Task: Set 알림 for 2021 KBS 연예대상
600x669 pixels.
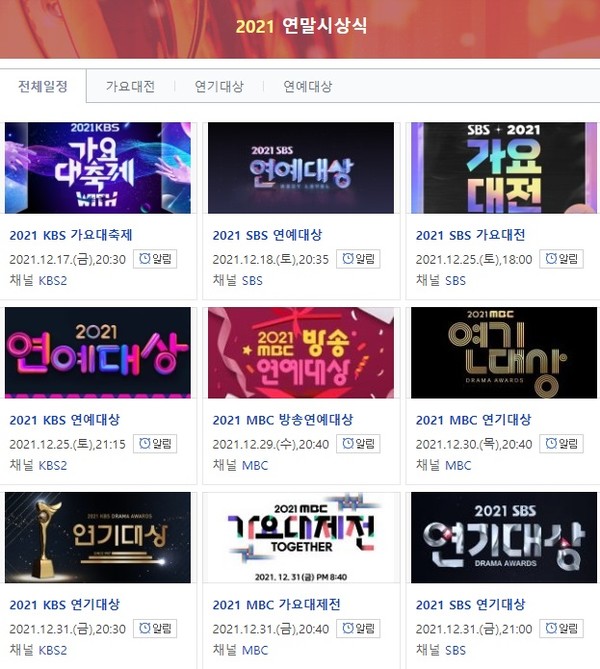Action: pos(155,443)
